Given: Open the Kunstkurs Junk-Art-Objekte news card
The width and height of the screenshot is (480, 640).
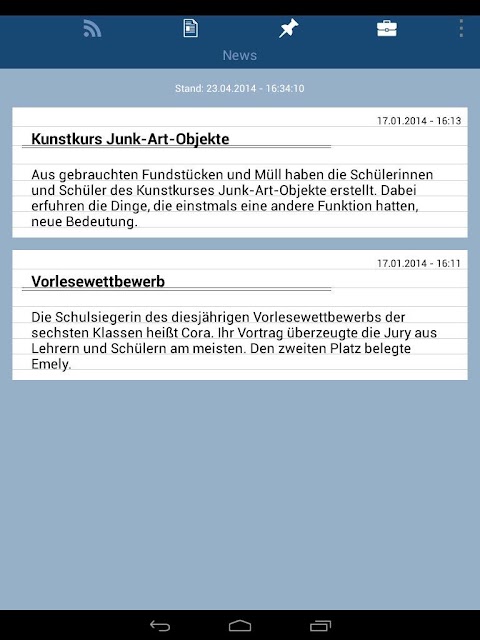Looking at the screenshot, I should 240,172.
